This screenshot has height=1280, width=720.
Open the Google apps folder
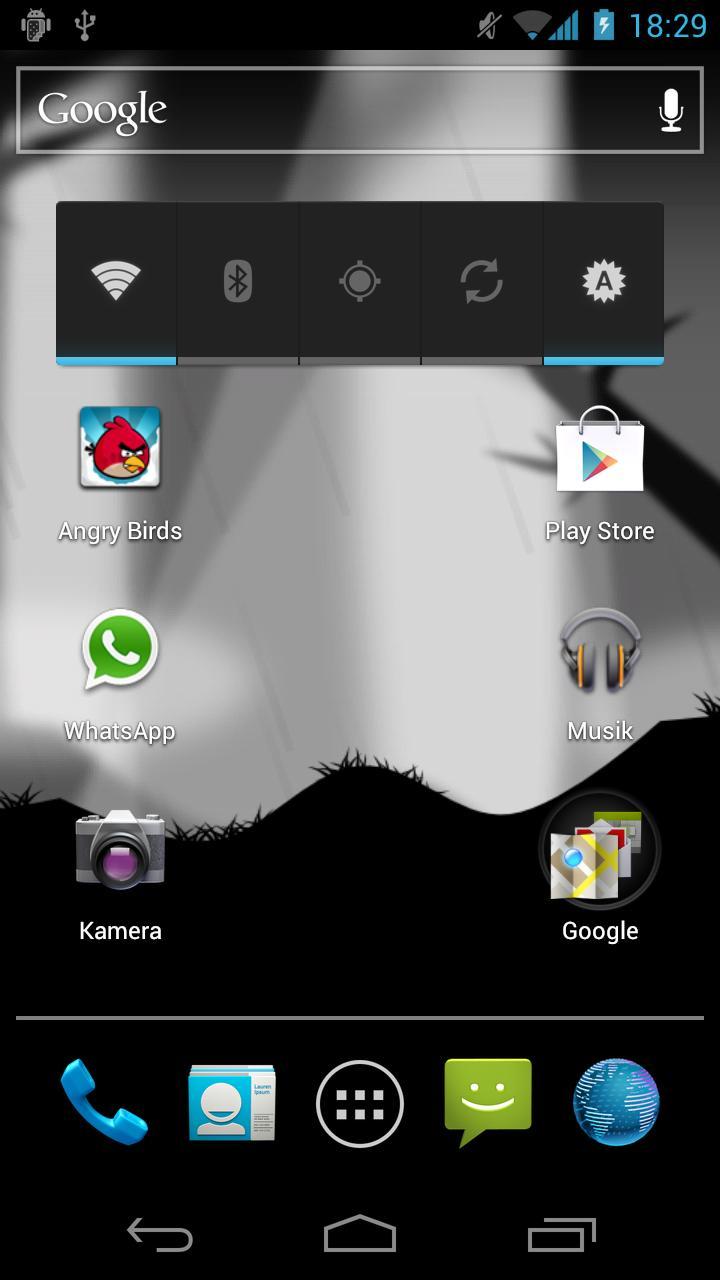pyautogui.click(x=600, y=850)
